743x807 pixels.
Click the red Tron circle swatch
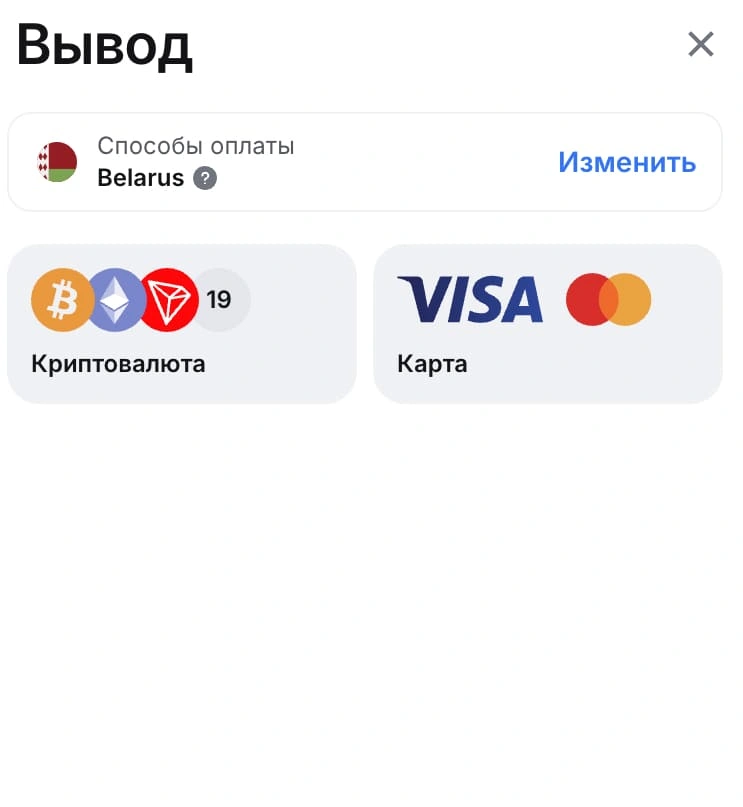coord(168,299)
